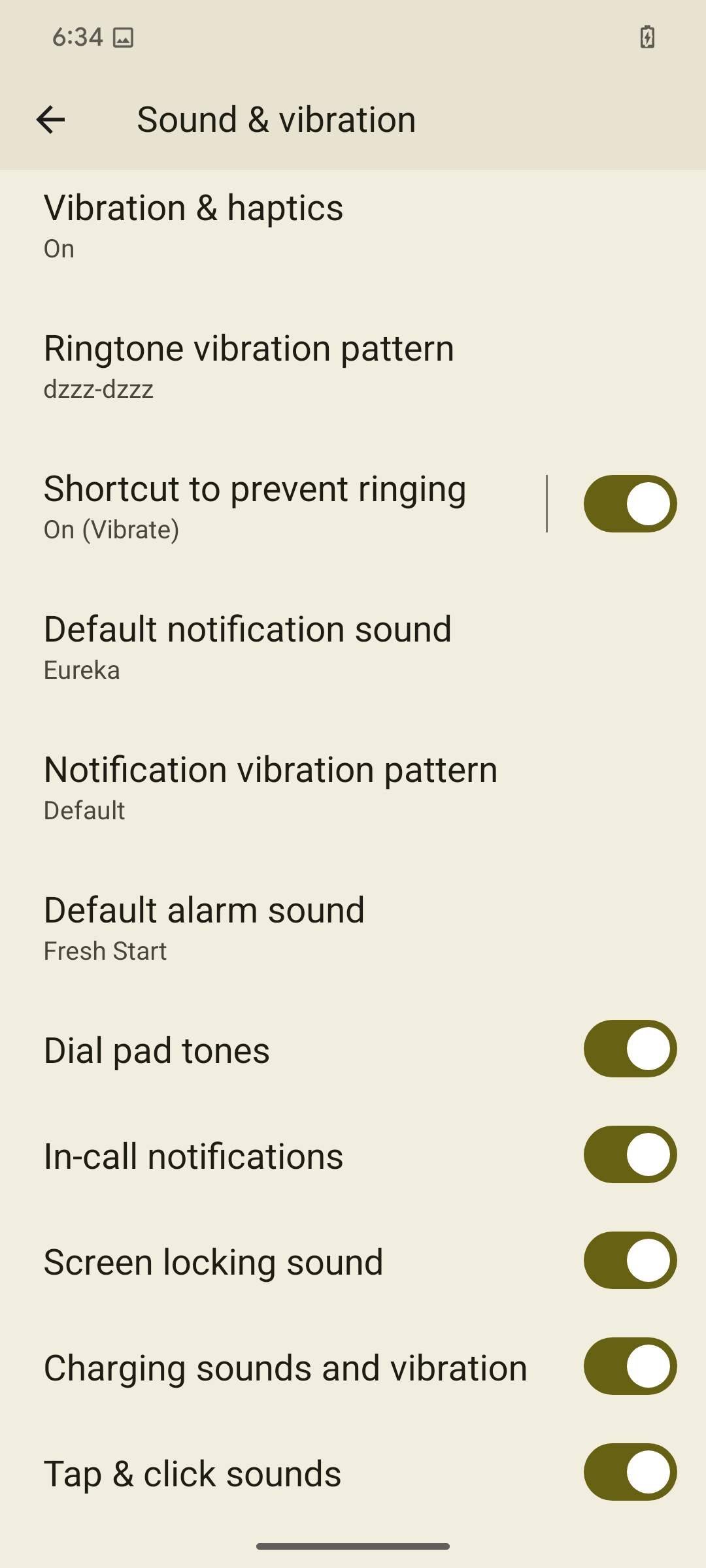
Task: Disable Tap & click sounds
Action: tap(630, 1472)
